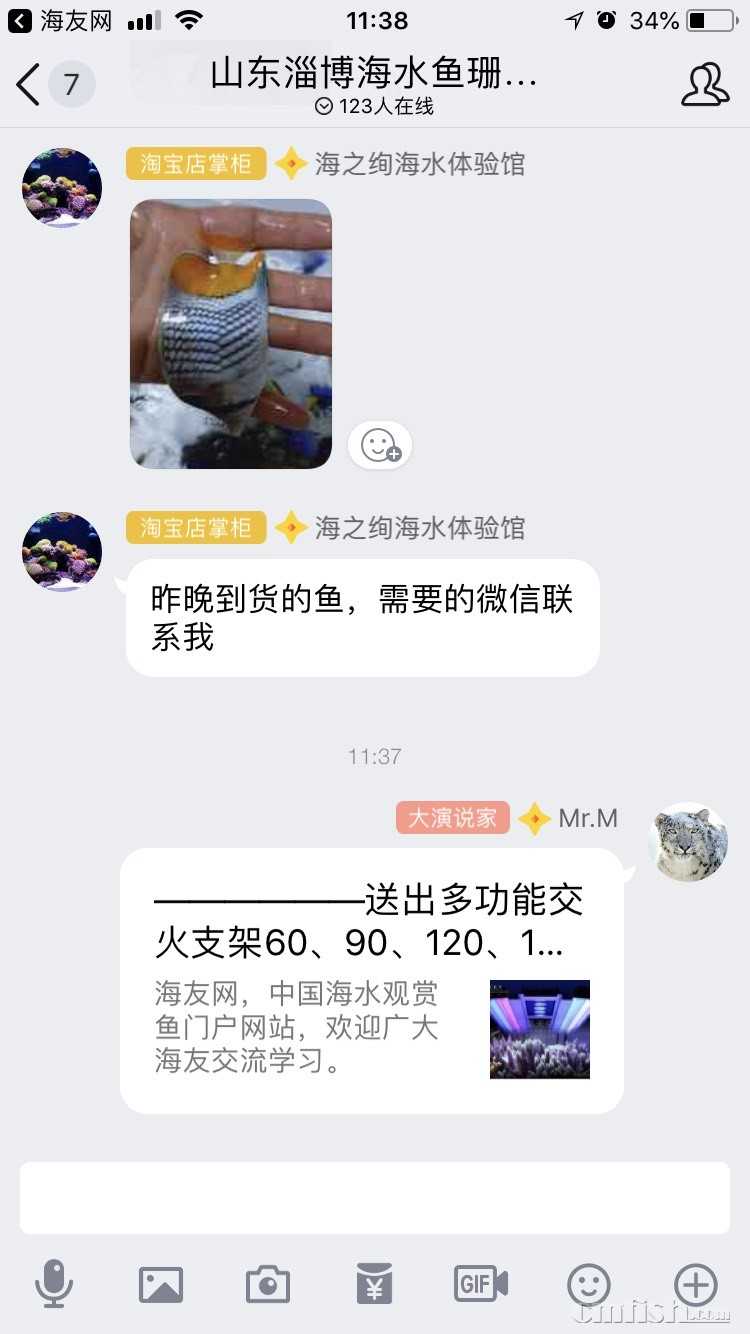View the fish photo in full screen

pos(230,335)
